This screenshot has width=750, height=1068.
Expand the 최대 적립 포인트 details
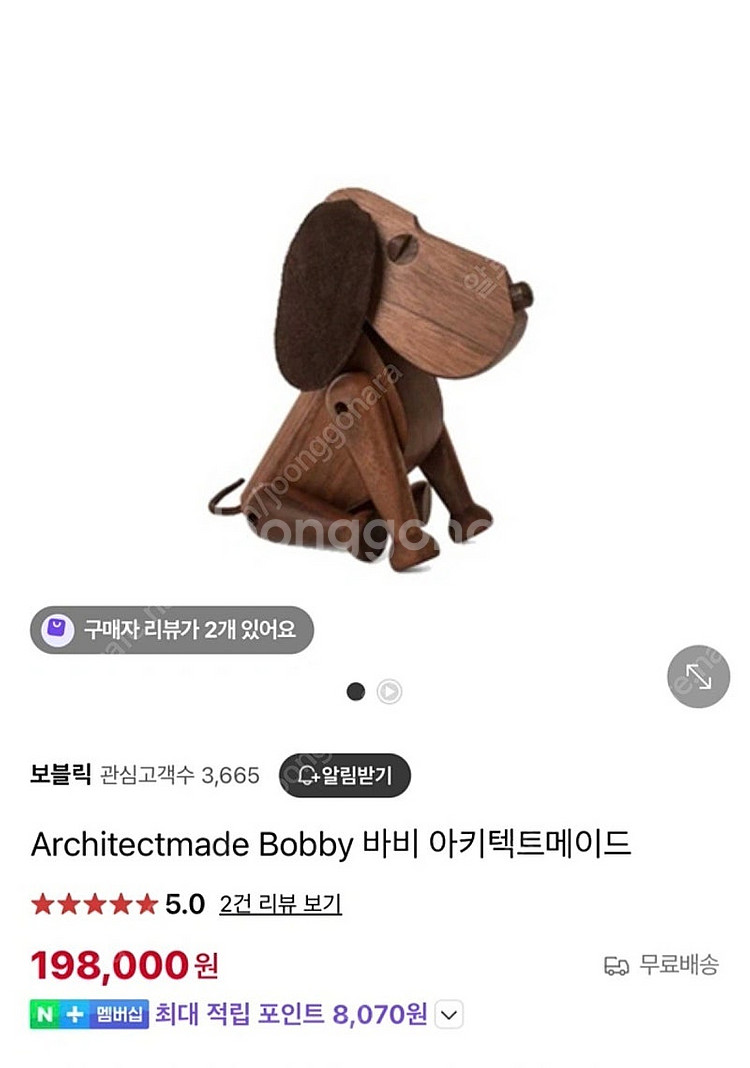[449, 1015]
